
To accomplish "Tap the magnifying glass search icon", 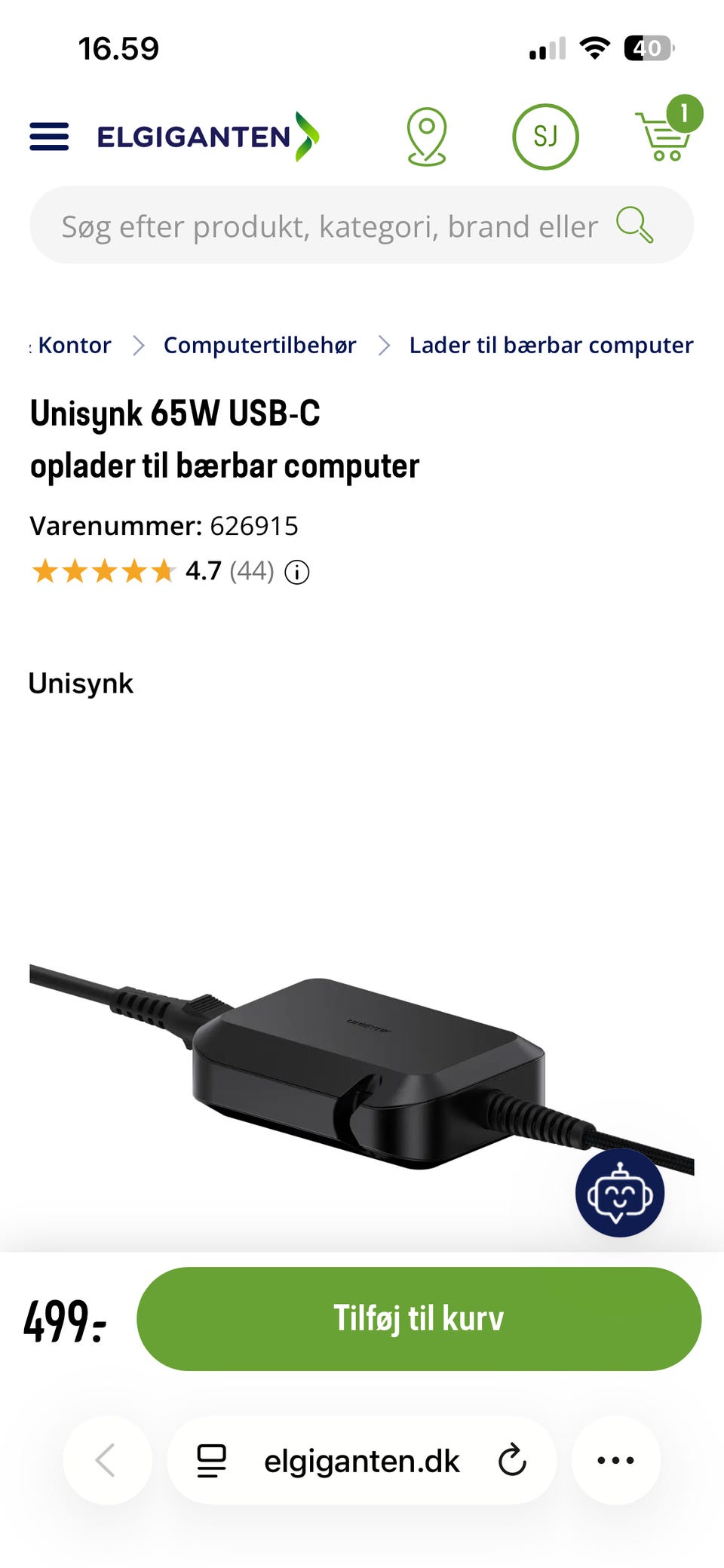I will coord(634,225).
